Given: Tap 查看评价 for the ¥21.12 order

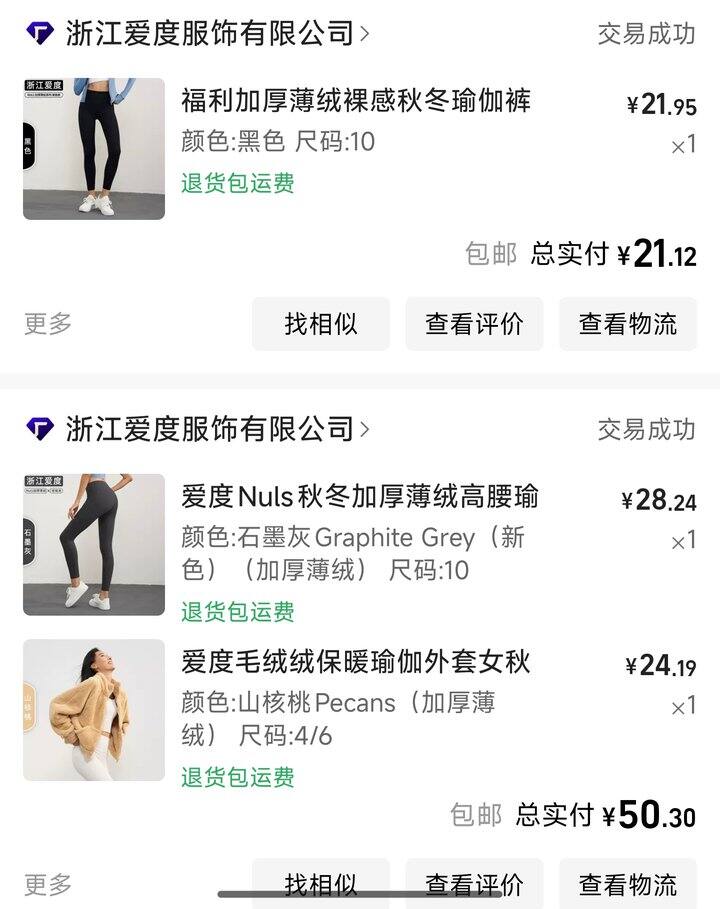Looking at the screenshot, I should click(474, 324).
